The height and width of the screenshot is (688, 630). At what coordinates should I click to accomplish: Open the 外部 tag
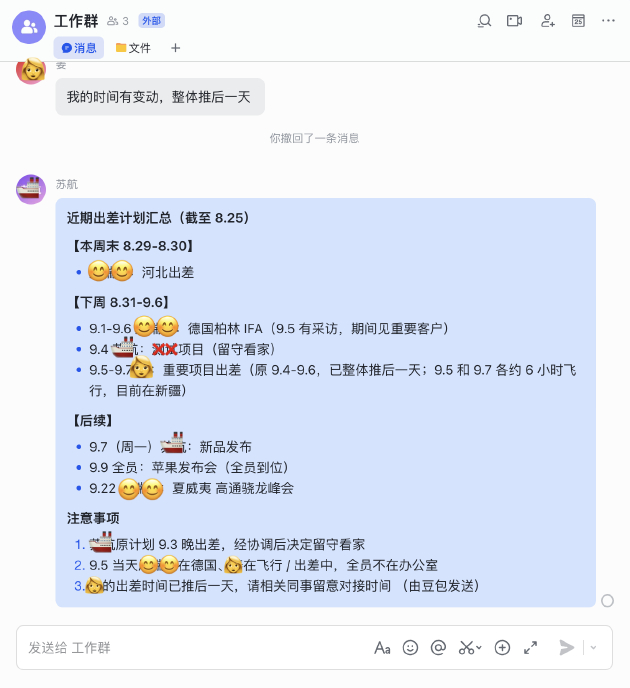pos(151,21)
